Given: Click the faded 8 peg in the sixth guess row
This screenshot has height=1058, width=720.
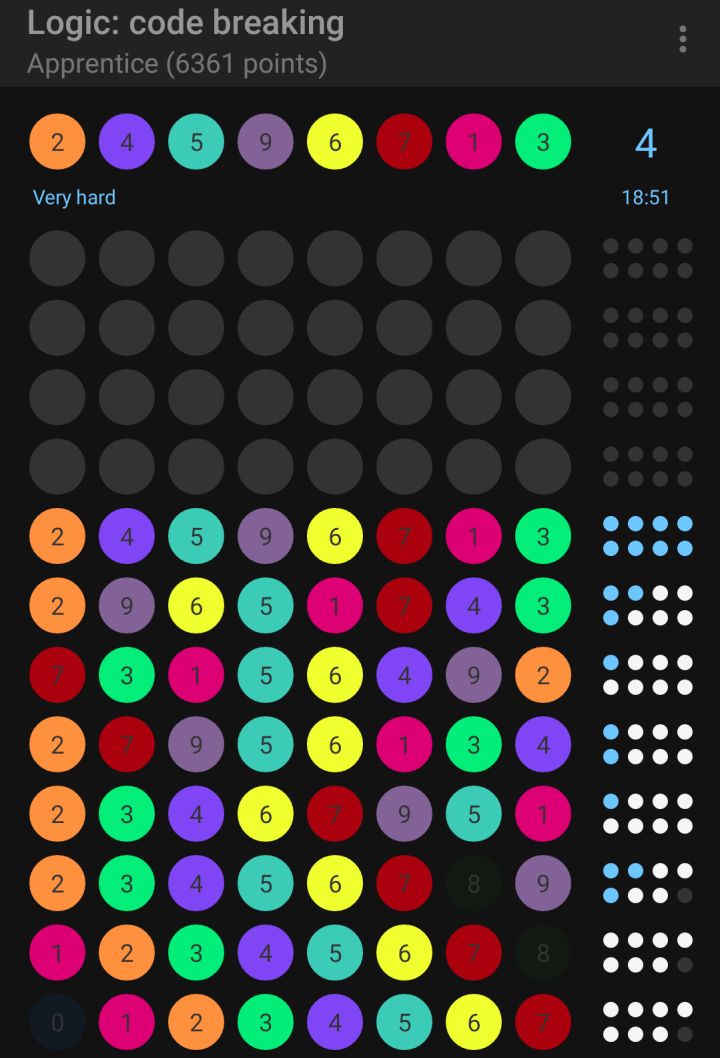Looking at the screenshot, I should (473, 883).
